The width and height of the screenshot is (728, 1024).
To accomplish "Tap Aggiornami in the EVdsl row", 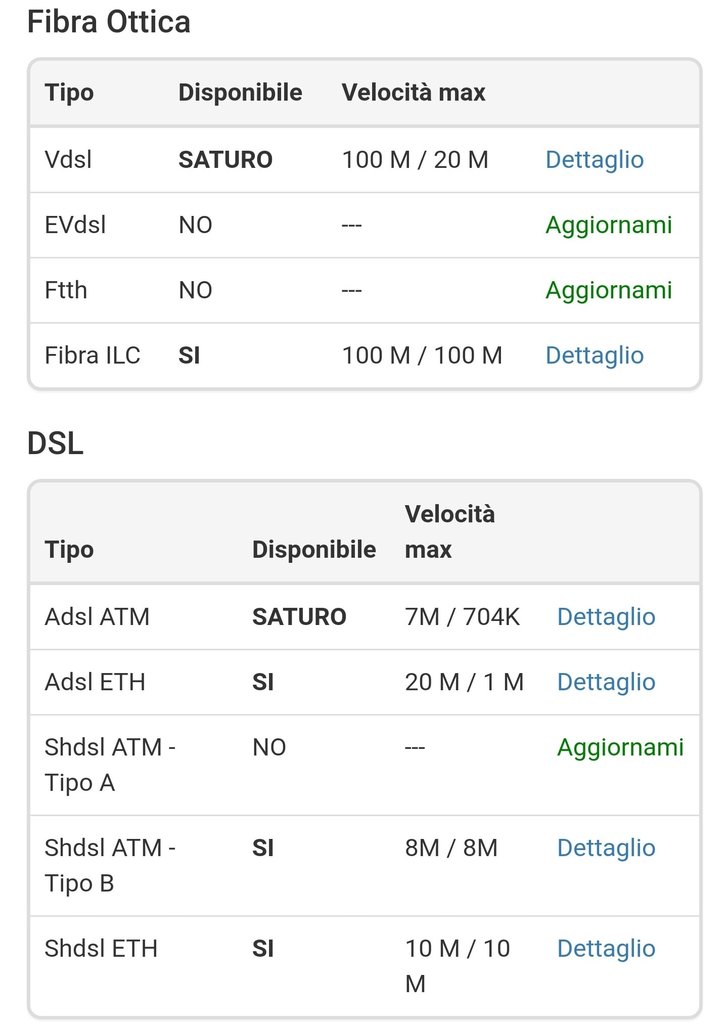I will pos(608,225).
